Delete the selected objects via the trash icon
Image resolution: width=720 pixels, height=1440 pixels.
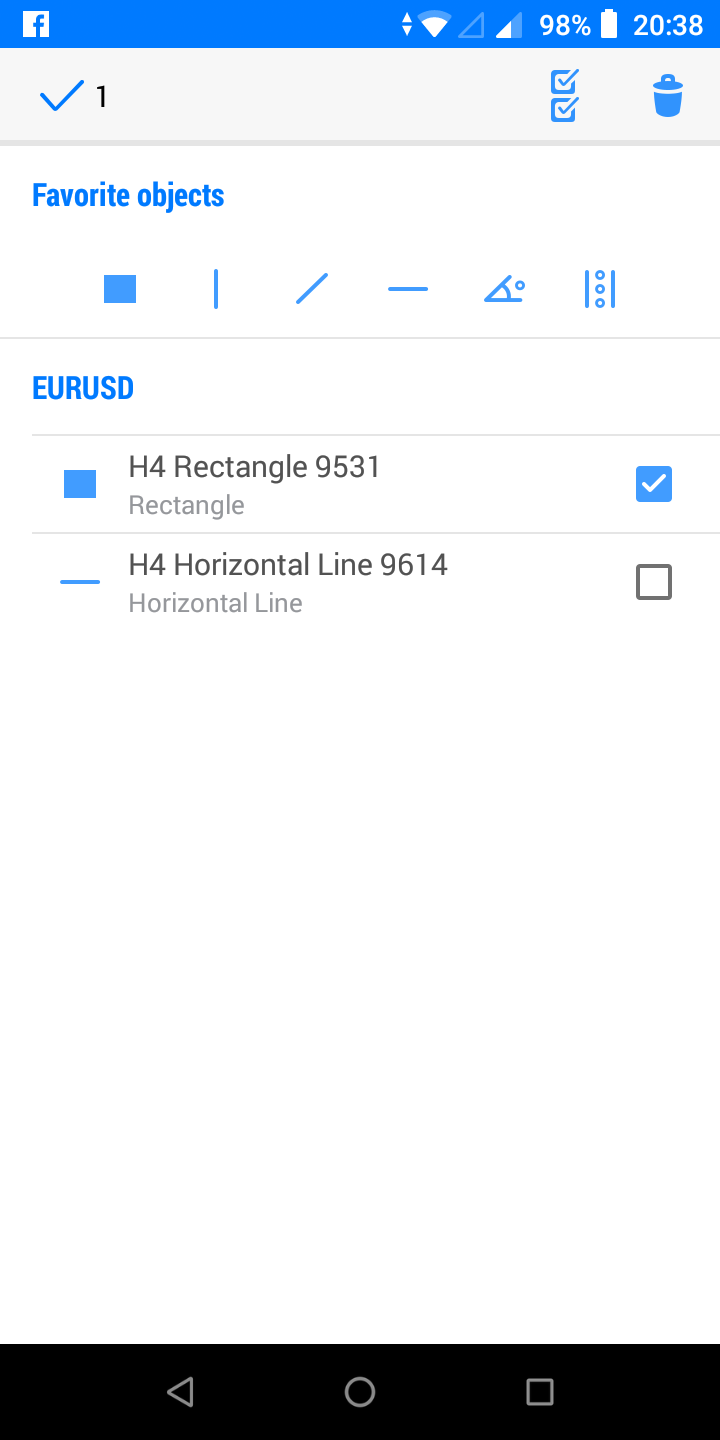667,97
